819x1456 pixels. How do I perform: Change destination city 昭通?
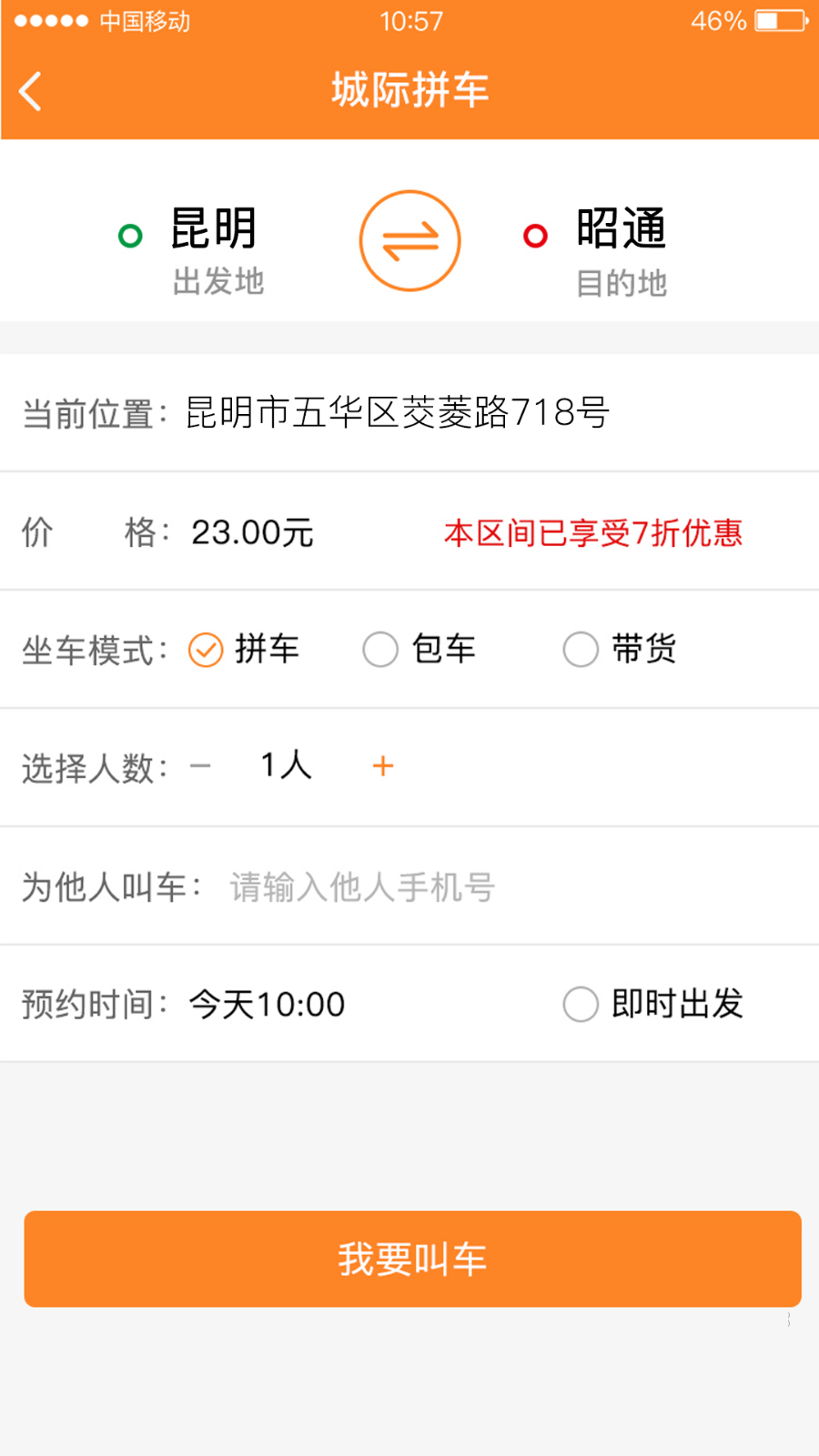(621, 229)
